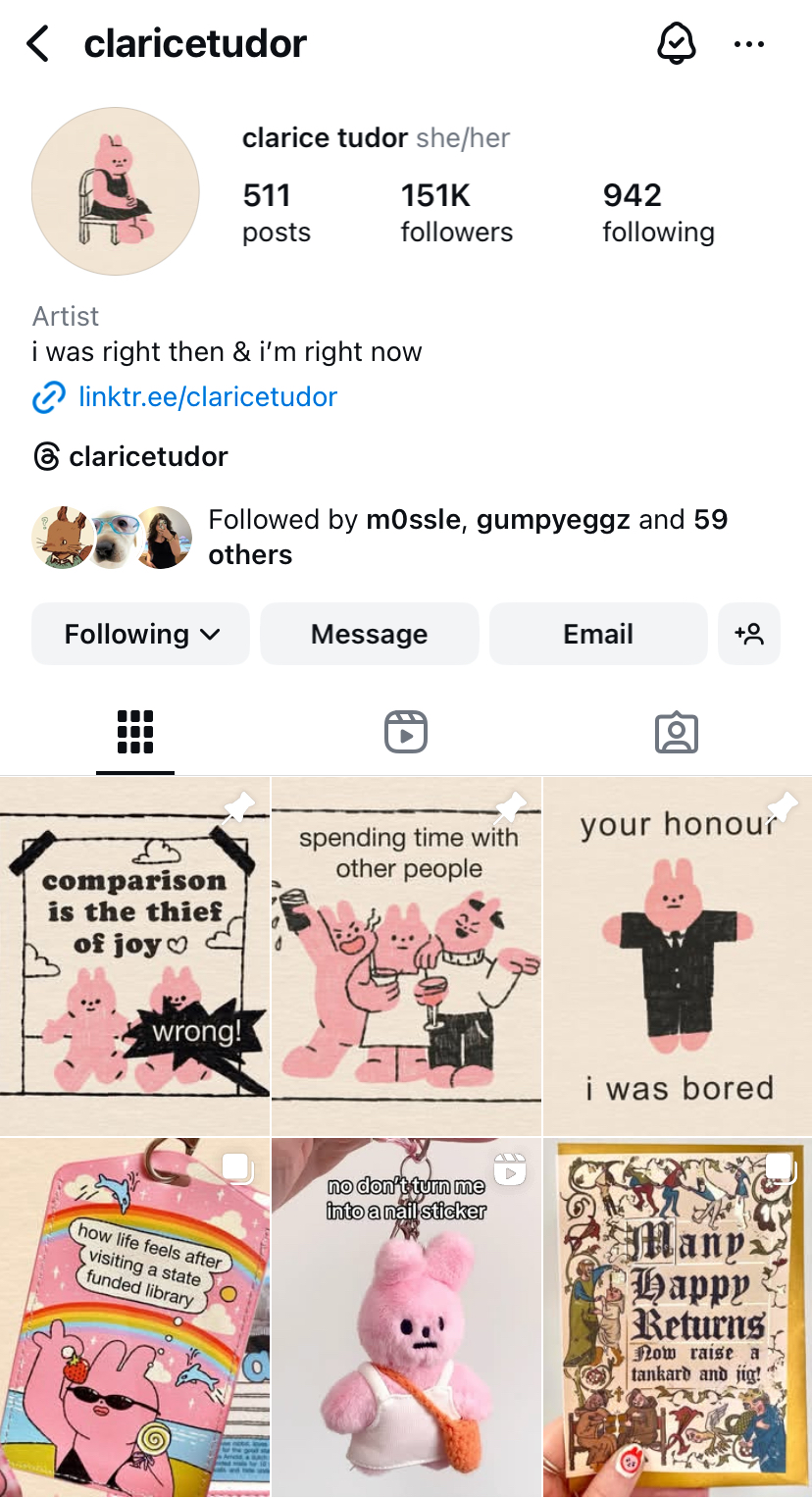Open the three-dot overflow menu

(x=749, y=44)
